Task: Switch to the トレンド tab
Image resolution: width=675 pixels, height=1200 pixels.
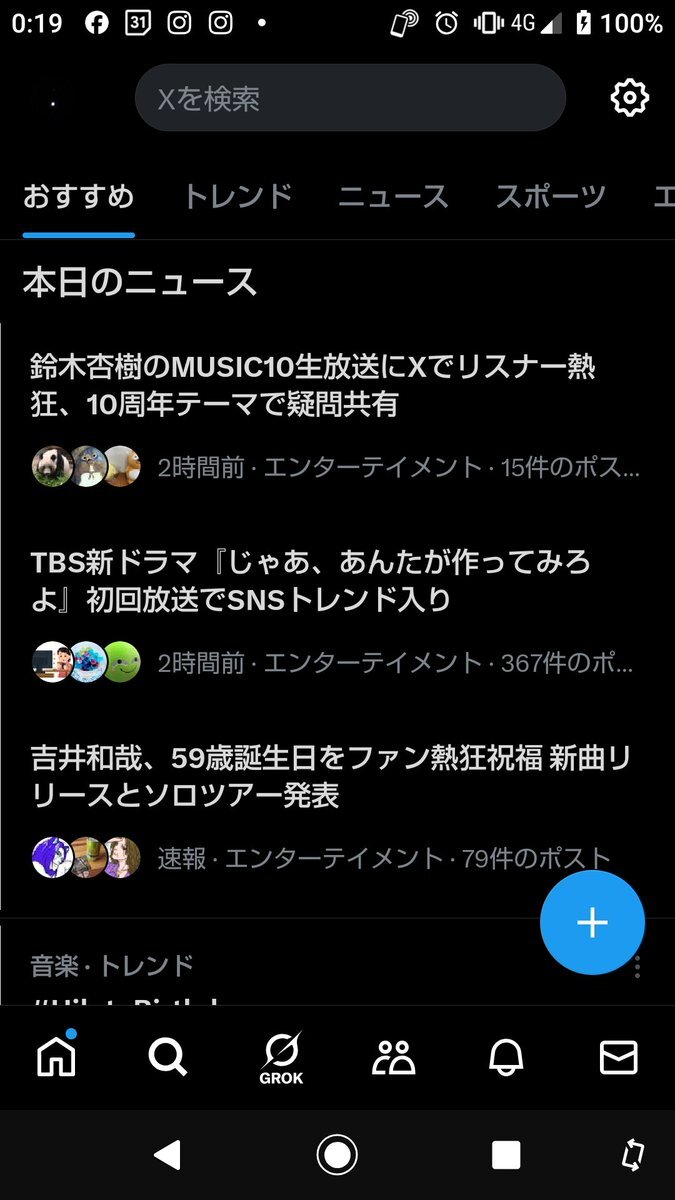Action: 237,197
